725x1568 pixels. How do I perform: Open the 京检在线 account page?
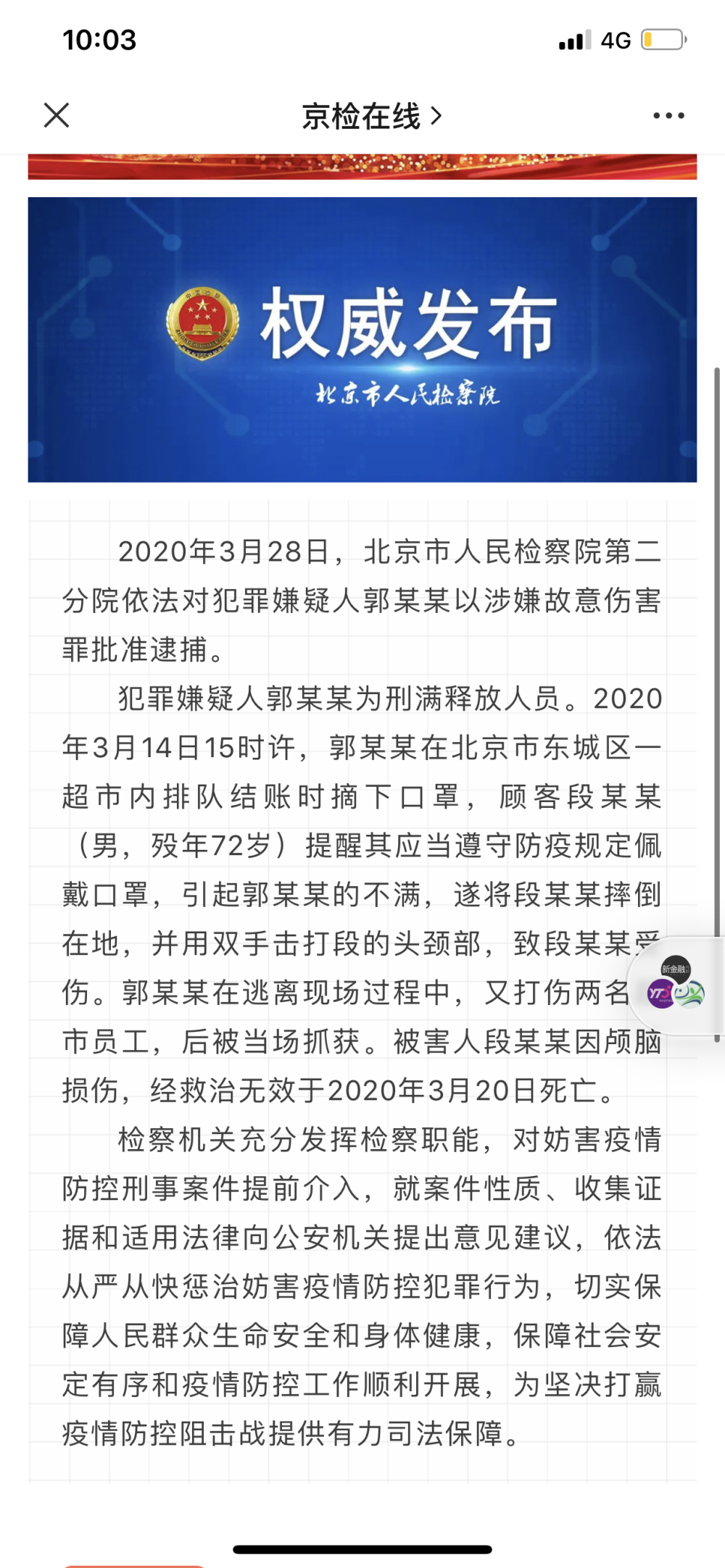click(372, 116)
